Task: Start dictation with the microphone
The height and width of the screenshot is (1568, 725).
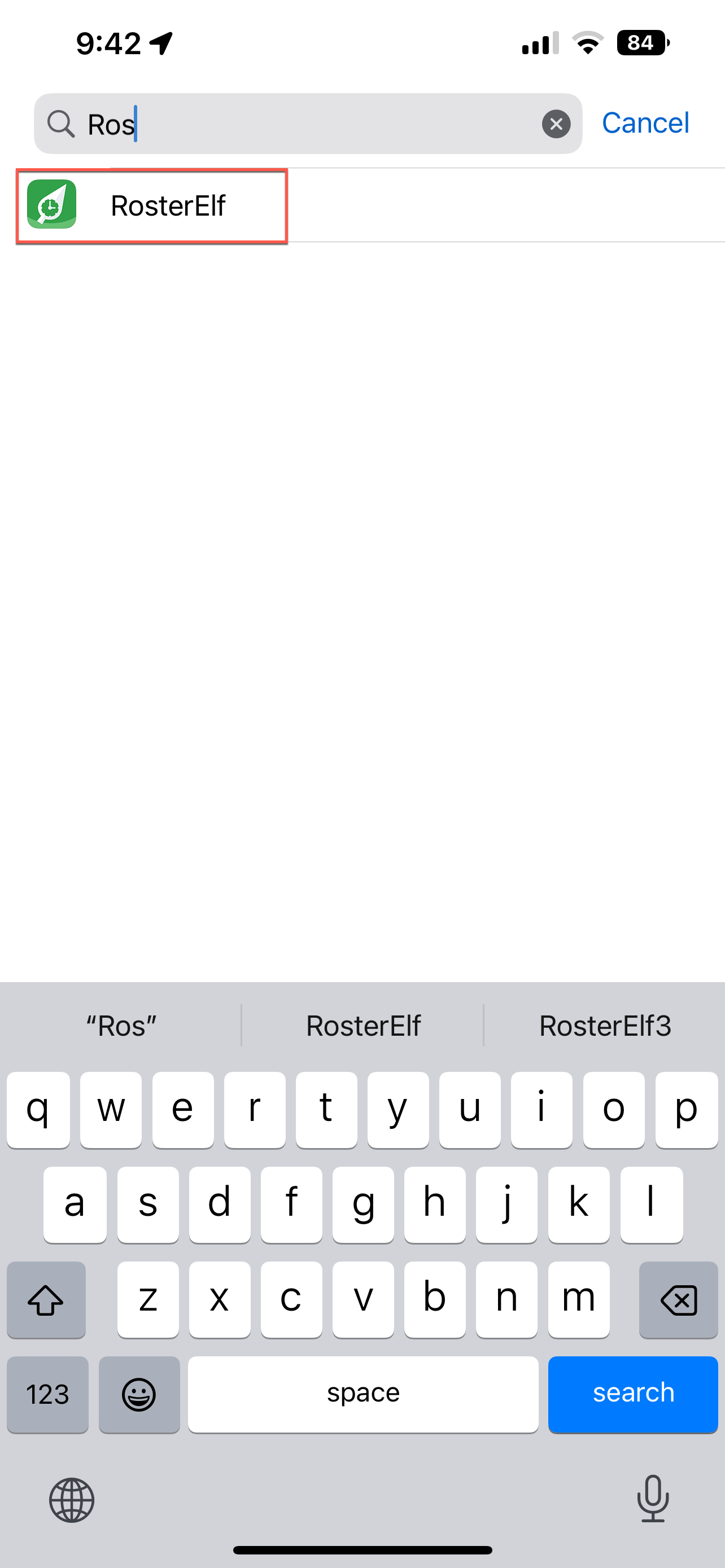Action: tap(653, 1499)
